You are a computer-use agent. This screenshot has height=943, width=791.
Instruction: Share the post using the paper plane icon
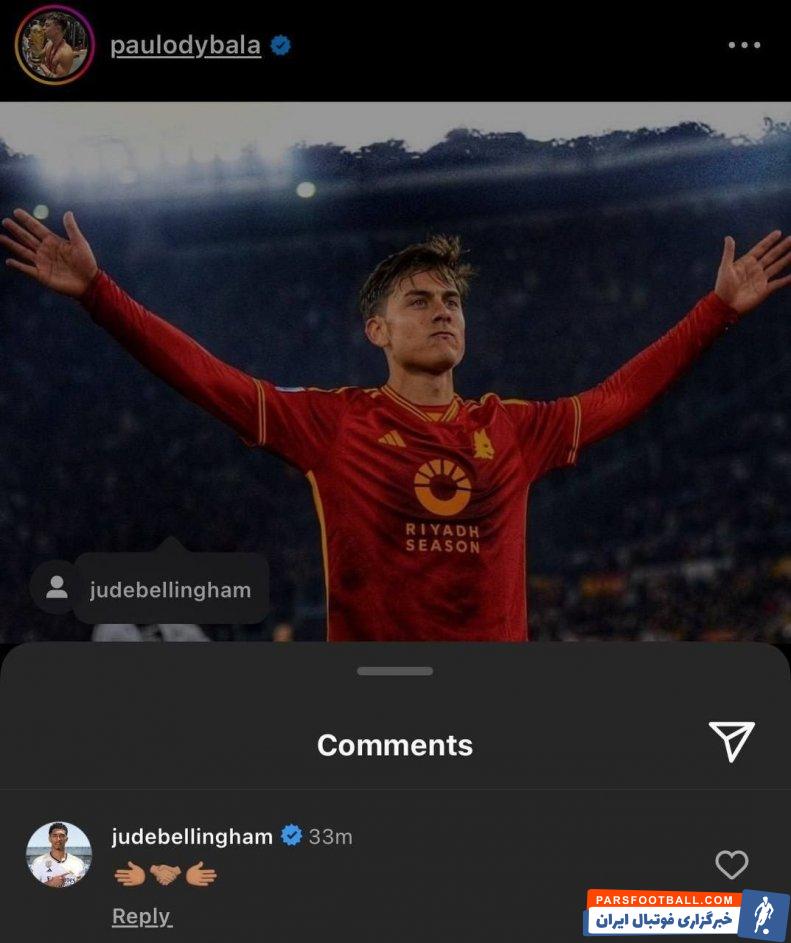click(x=731, y=741)
